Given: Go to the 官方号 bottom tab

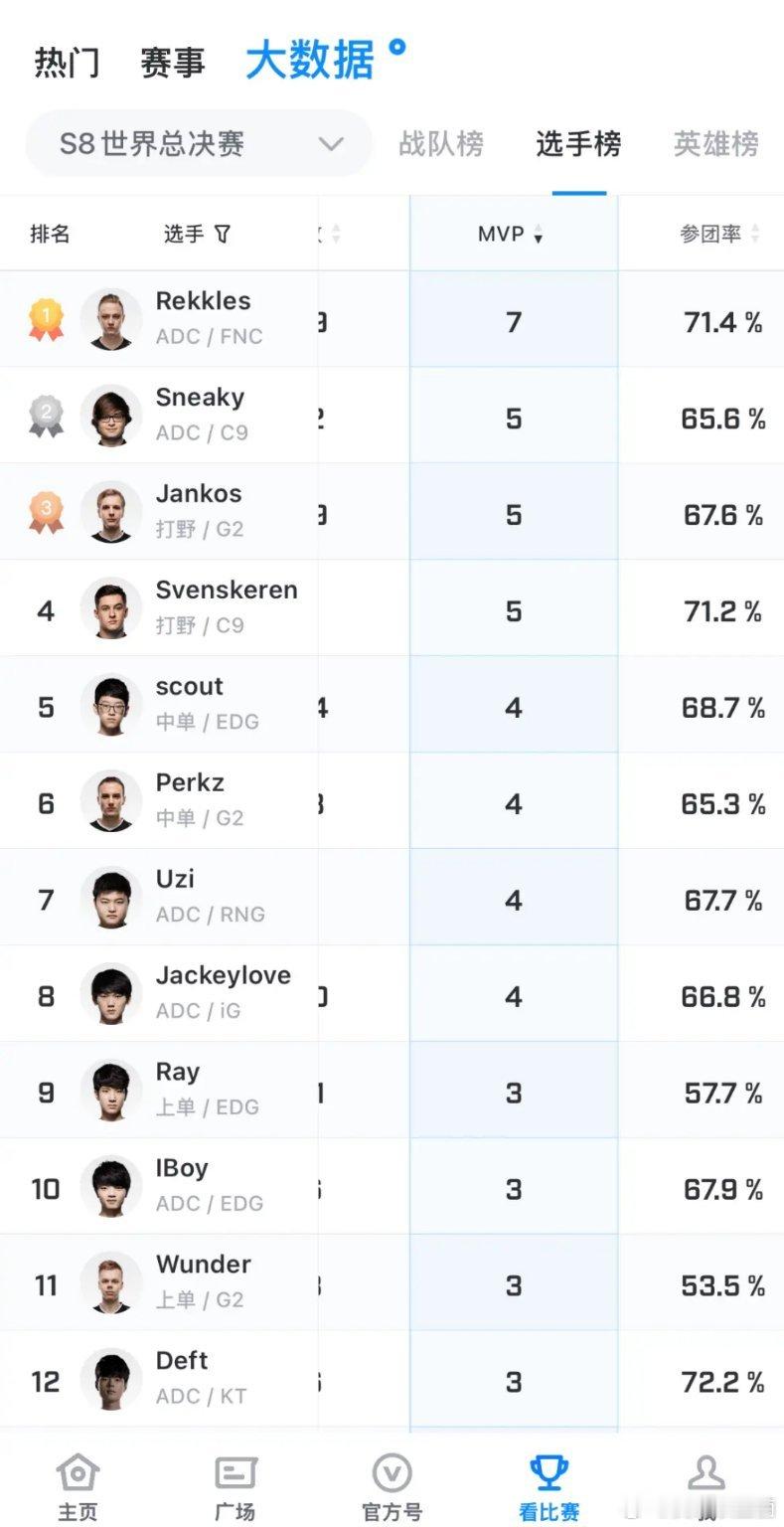Looking at the screenshot, I should pos(392,1486).
